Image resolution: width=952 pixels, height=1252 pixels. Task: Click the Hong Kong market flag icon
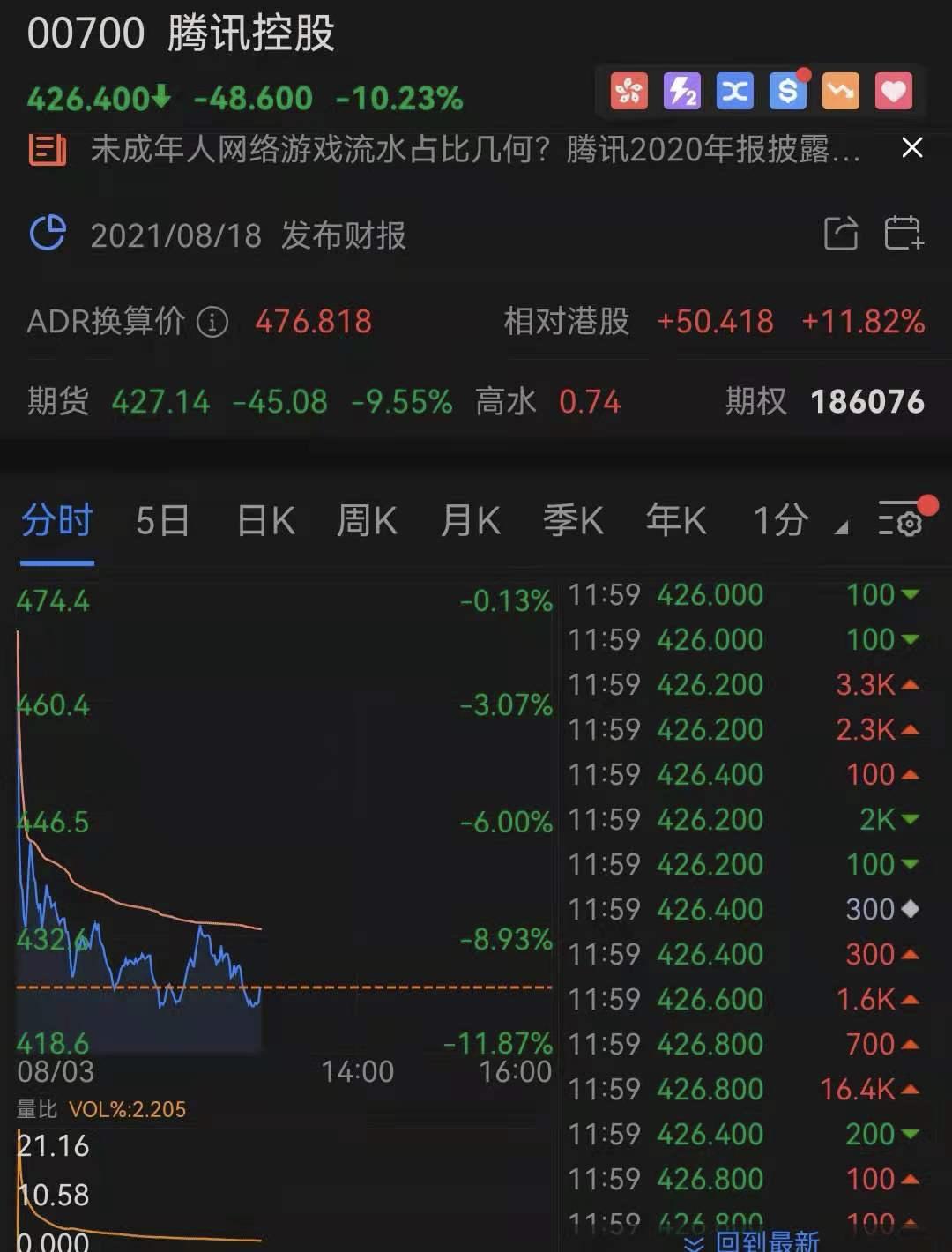(628, 91)
